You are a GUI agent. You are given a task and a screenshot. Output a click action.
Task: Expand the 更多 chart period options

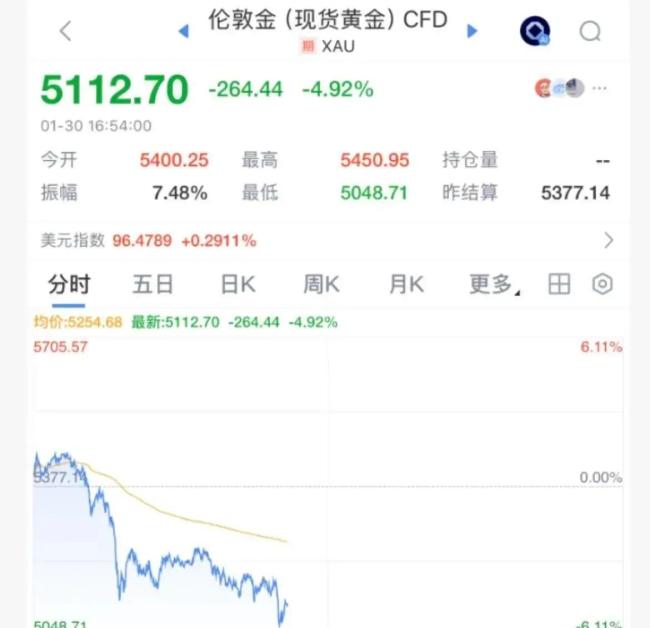[x=493, y=285]
